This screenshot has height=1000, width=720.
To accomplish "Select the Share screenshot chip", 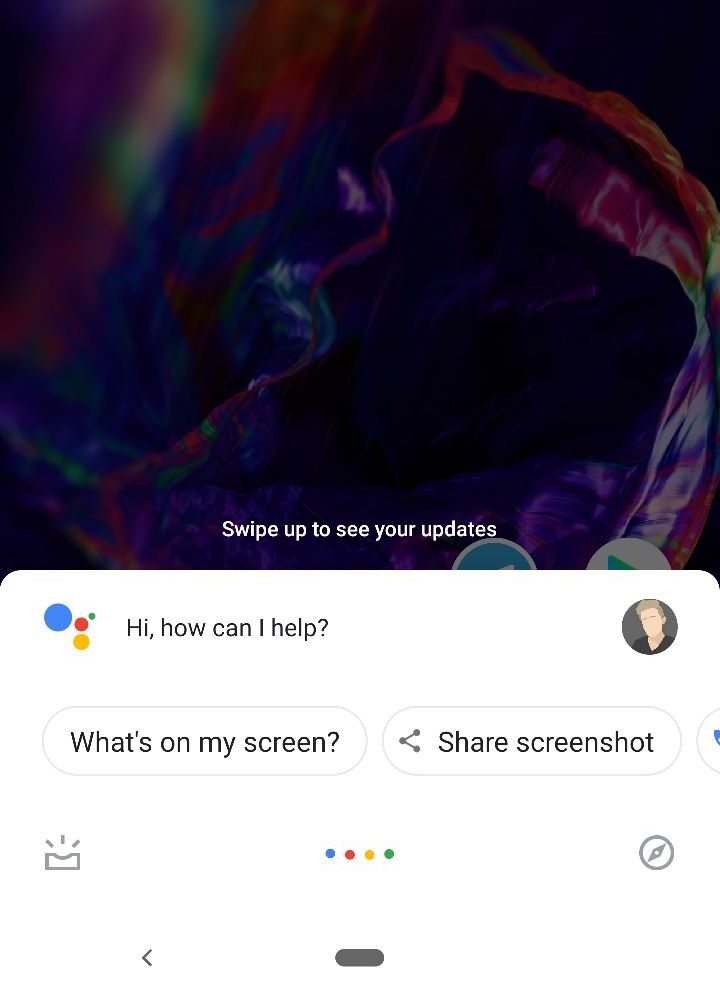I will [532, 742].
